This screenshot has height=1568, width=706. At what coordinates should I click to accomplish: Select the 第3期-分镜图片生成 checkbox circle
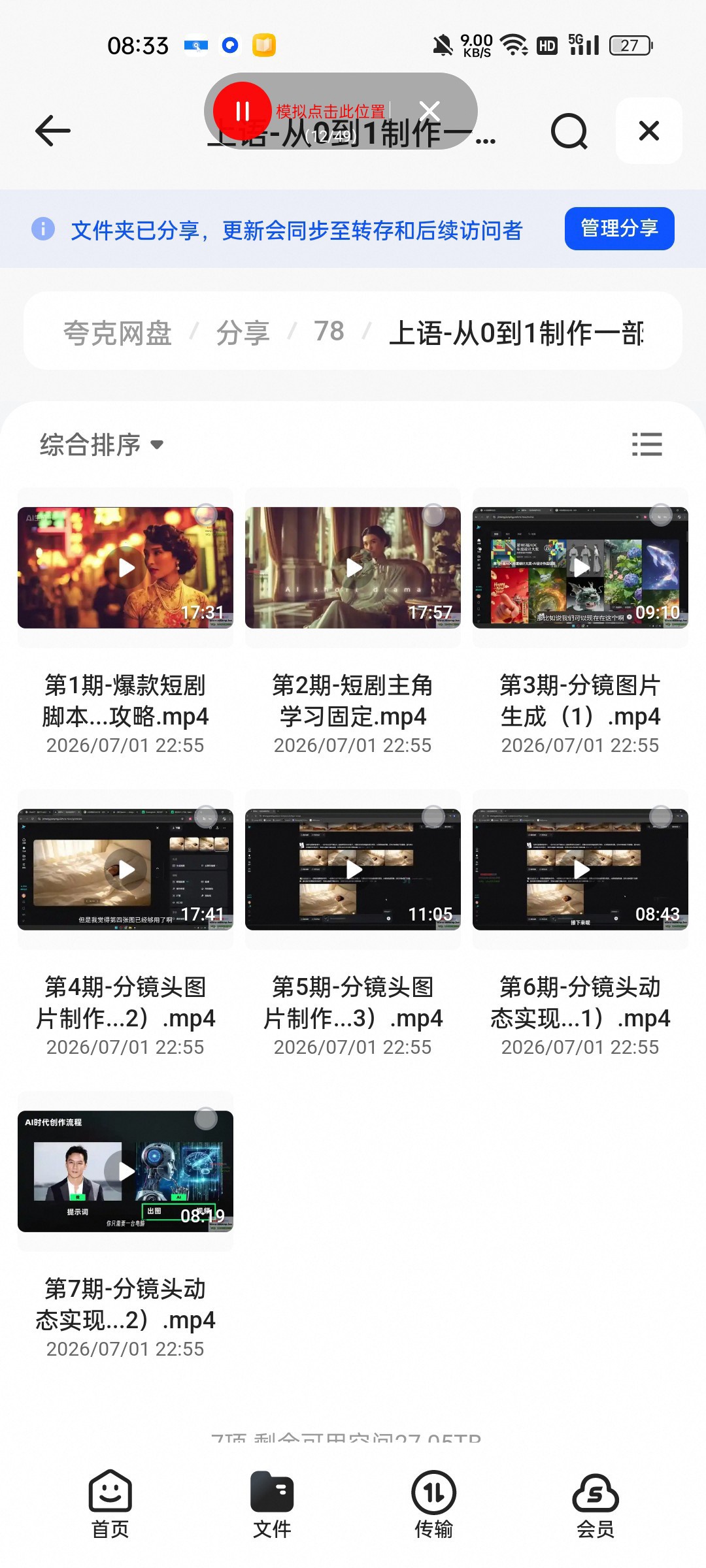click(x=661, y=515)
